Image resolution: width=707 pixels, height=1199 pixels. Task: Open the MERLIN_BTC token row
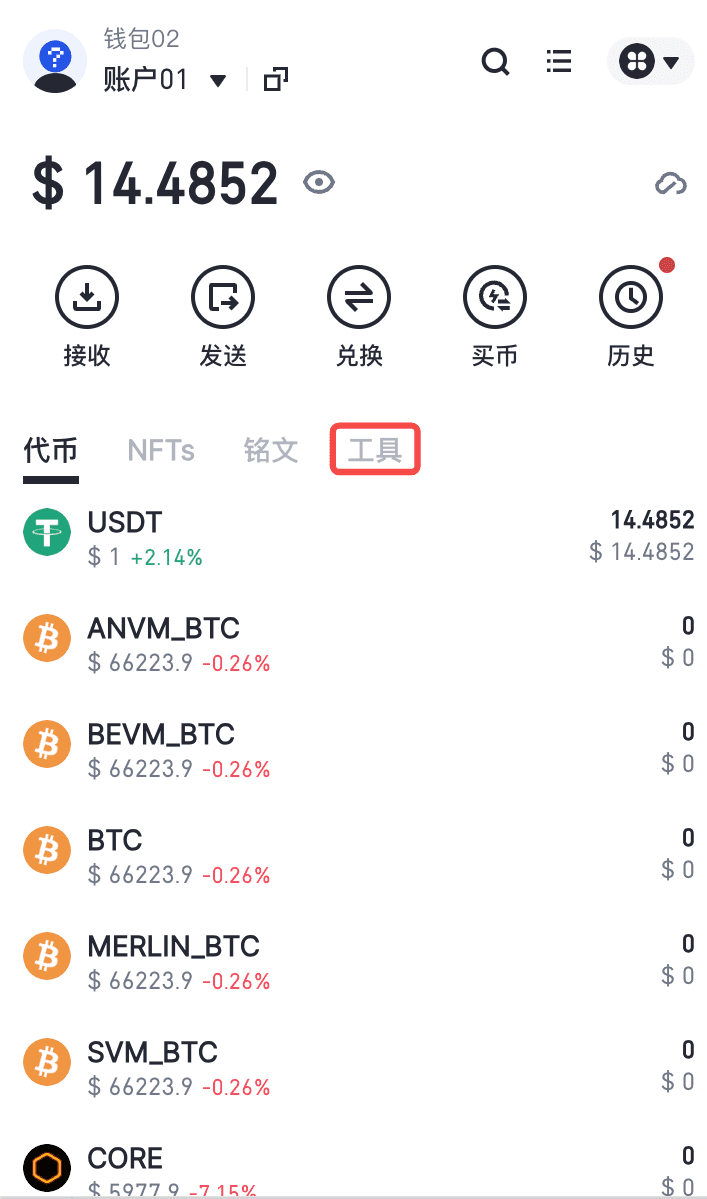(x=353, y=961)
